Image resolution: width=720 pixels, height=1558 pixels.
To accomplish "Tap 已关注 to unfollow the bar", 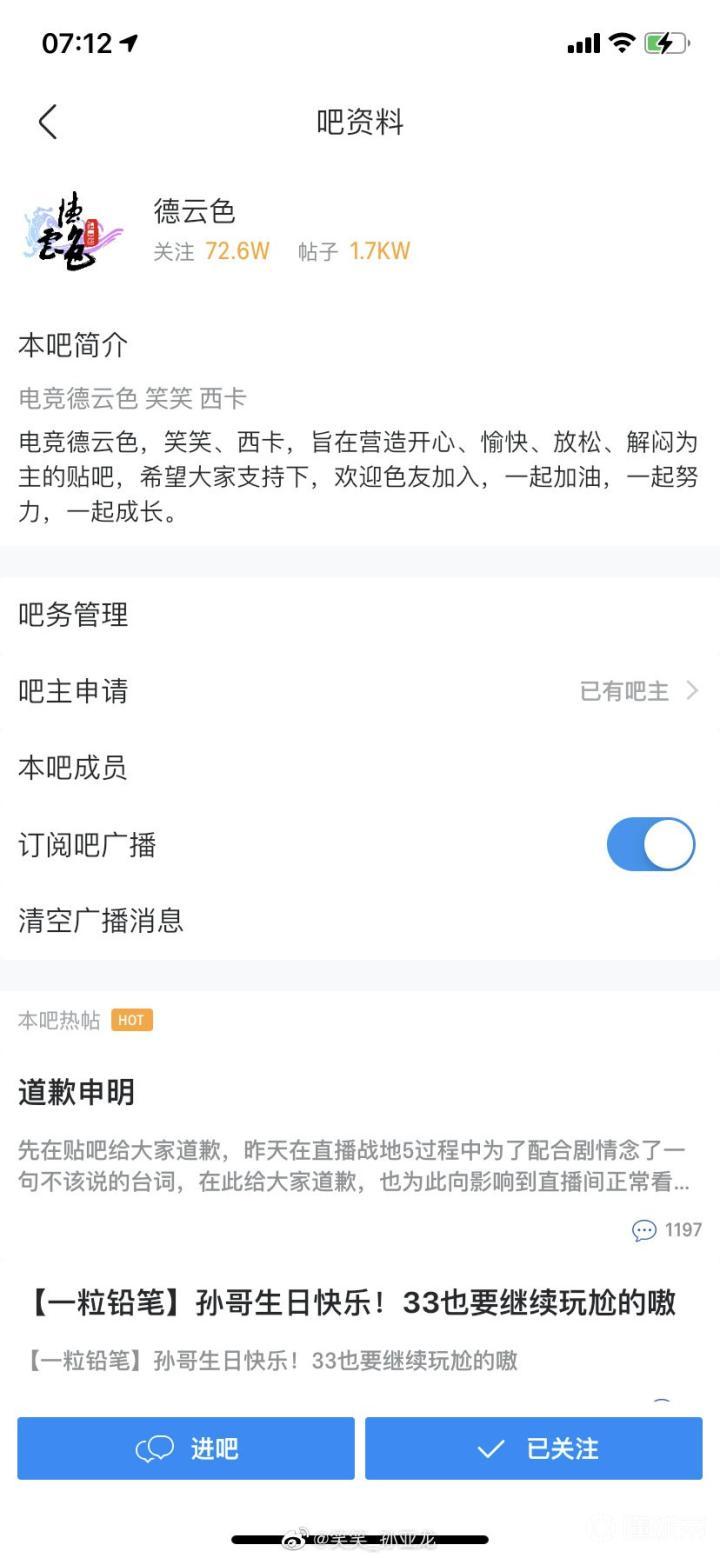I will 533,1448.
